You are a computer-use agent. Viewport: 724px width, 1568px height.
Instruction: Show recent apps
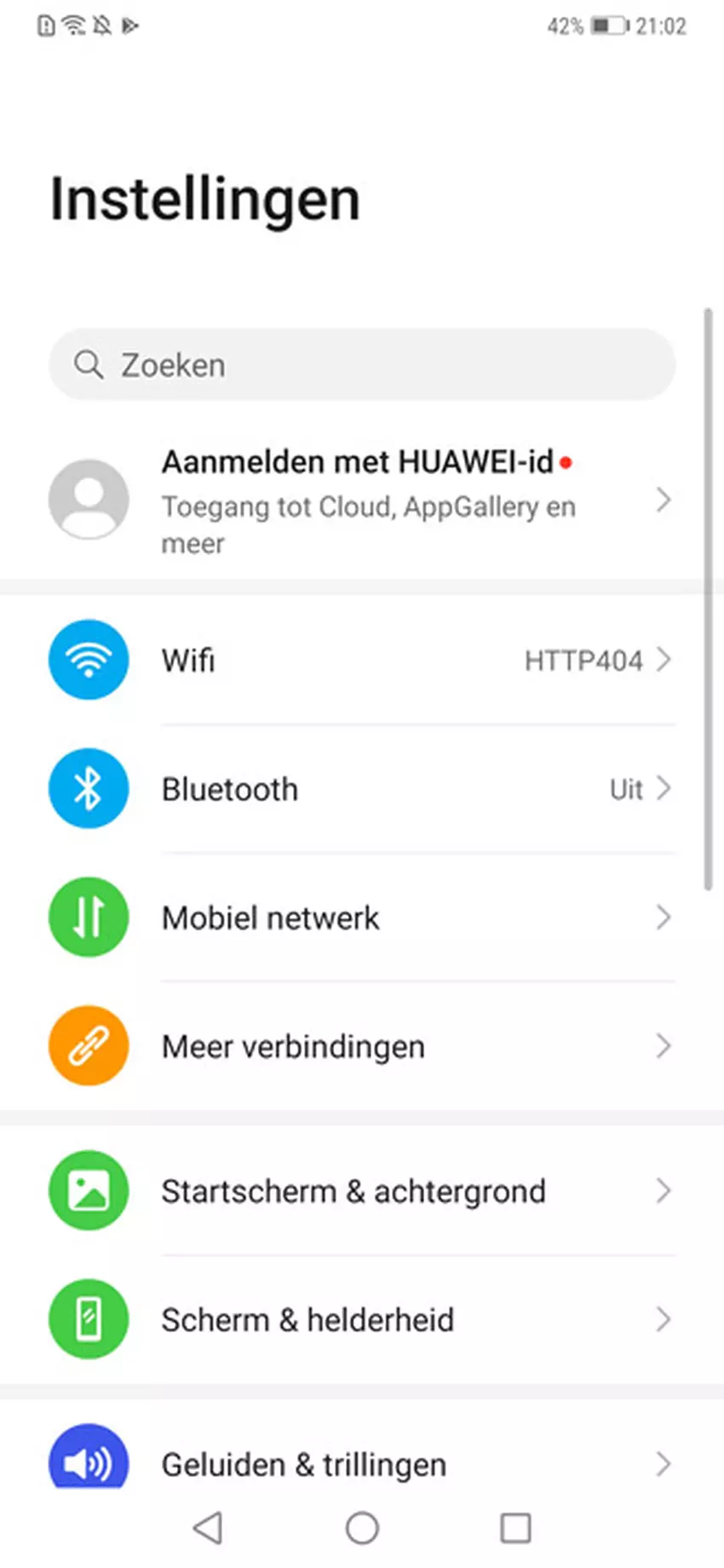coord(515,1527)
